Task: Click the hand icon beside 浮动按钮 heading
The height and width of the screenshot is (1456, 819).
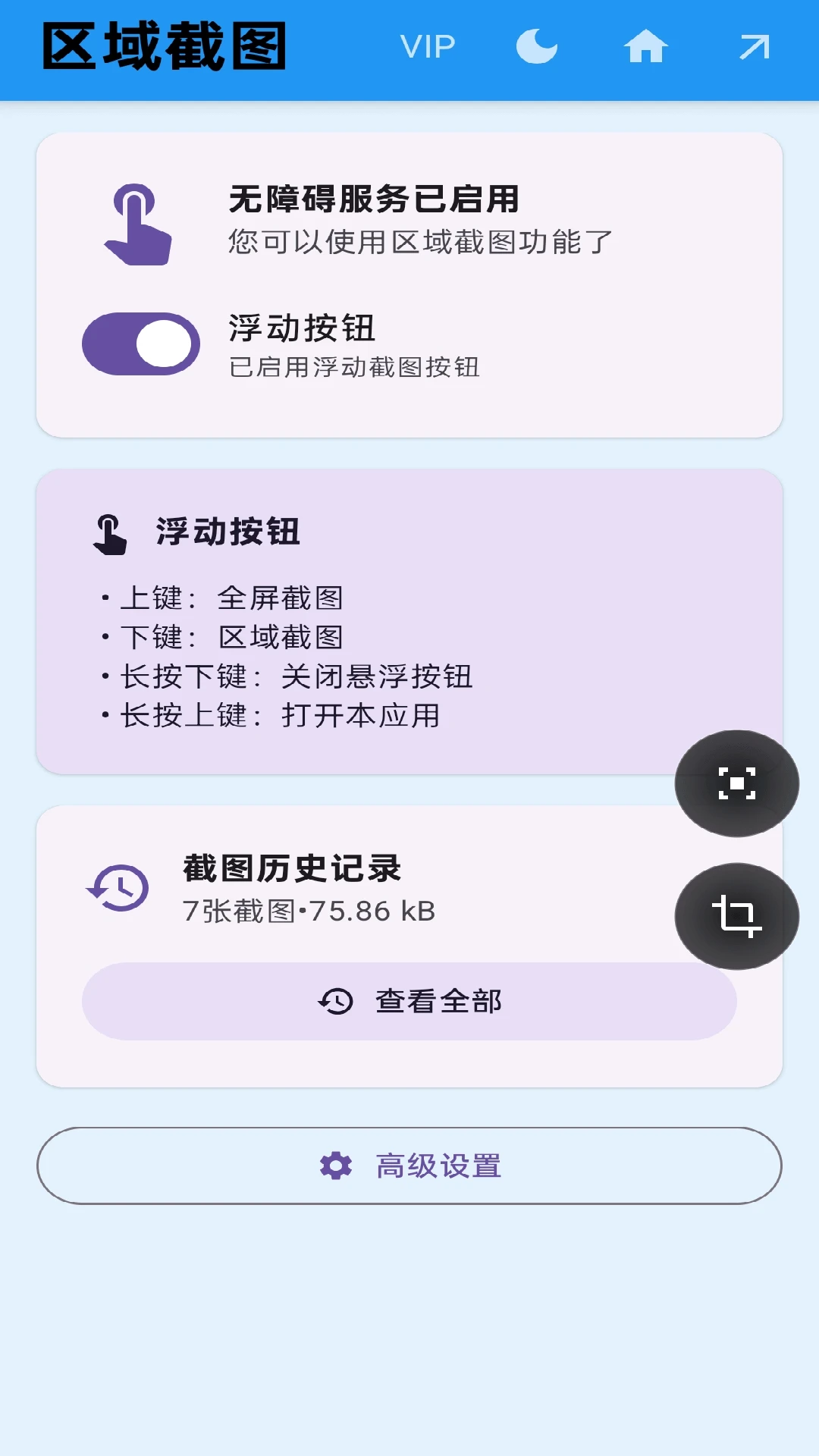Action: point(108,532)
